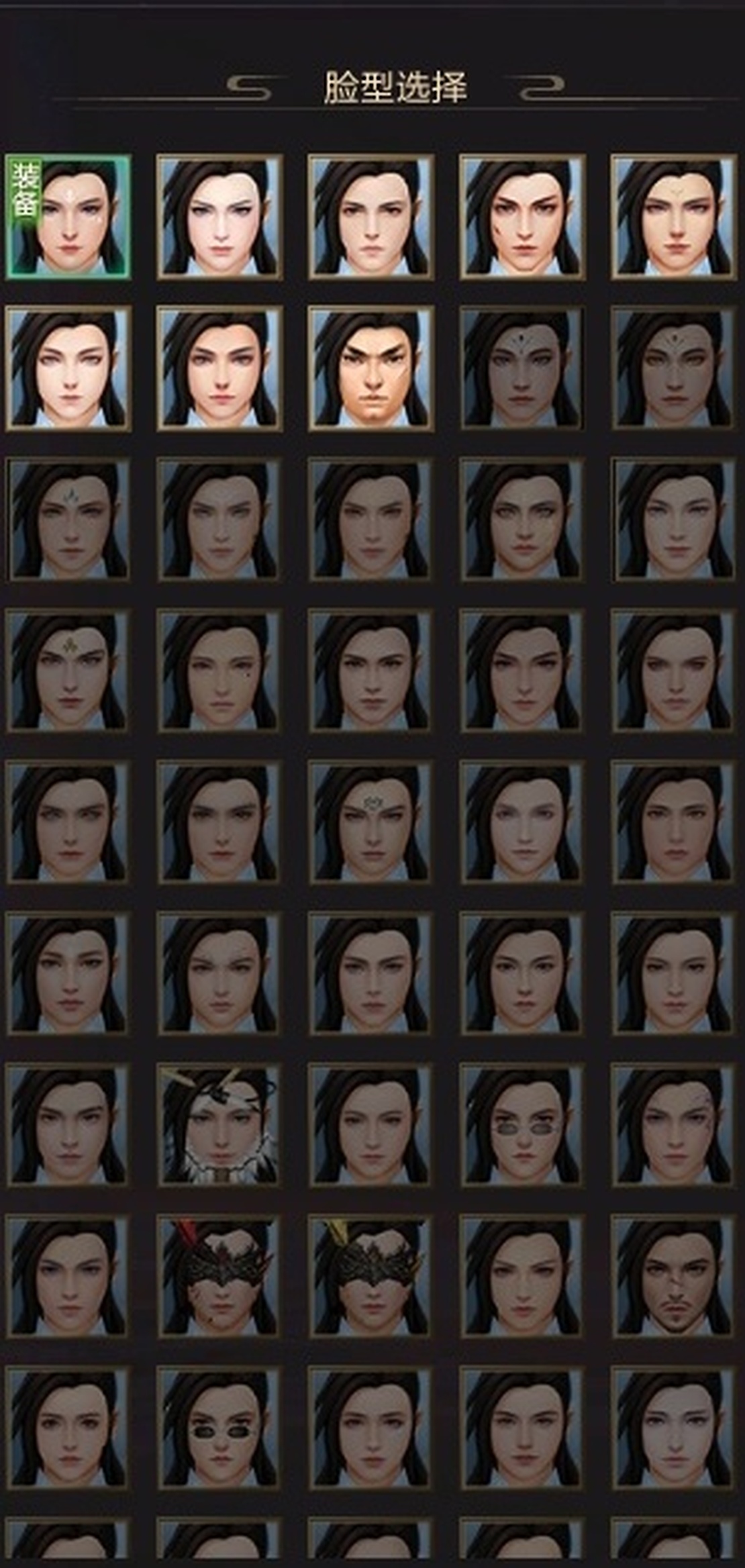The width and height of the screenshot is (745, 1568).
Task: Select the face with black forehead dots
Action: (521, 368)
